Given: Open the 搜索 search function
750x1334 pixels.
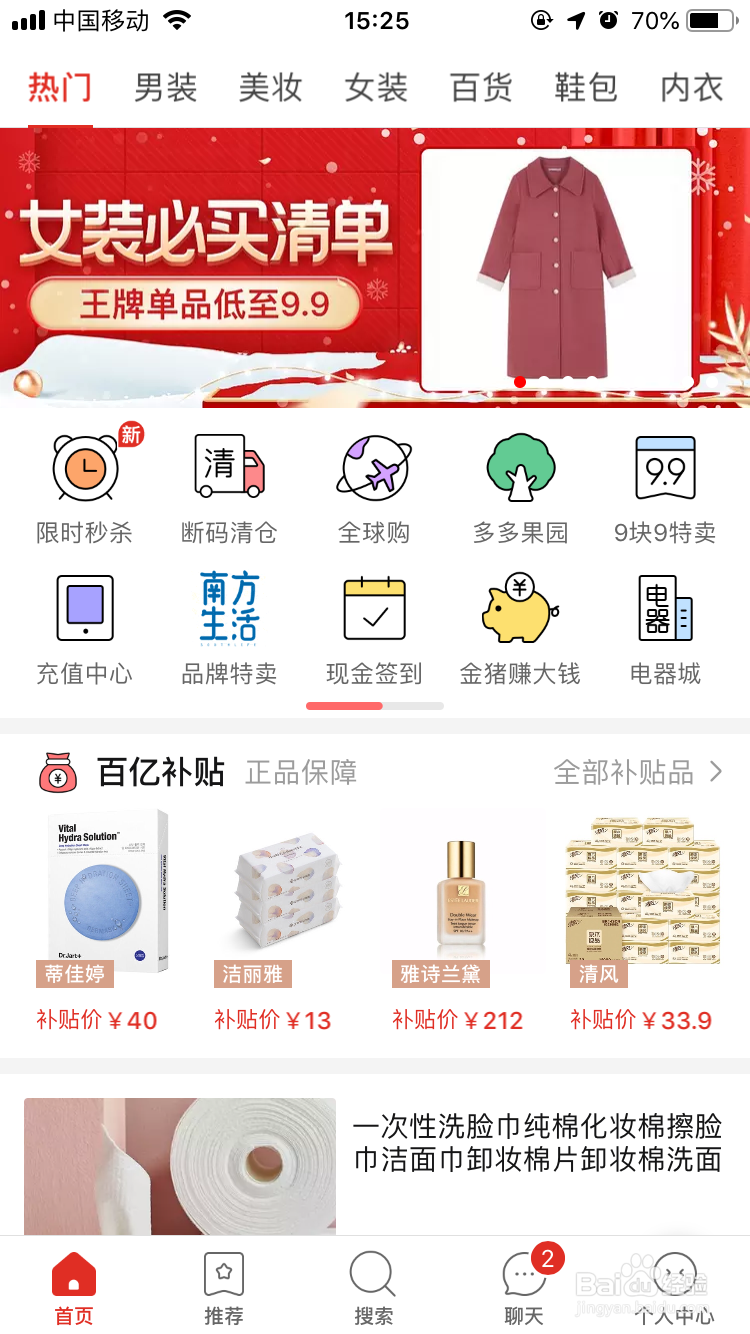Looking at the screenshot, I should (372, 1290).
